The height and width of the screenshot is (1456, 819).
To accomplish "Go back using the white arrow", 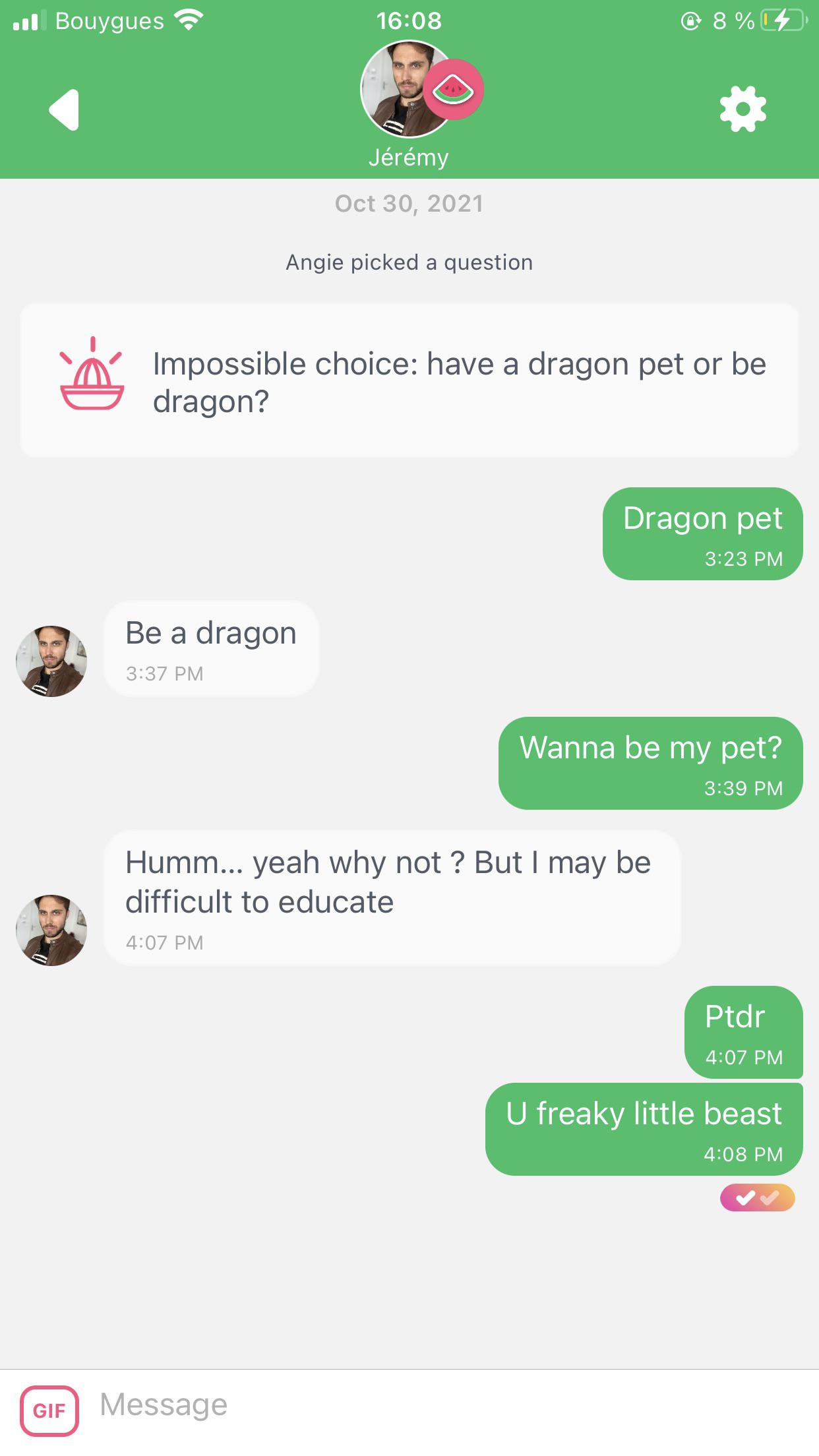I will [x=64, y=109].
